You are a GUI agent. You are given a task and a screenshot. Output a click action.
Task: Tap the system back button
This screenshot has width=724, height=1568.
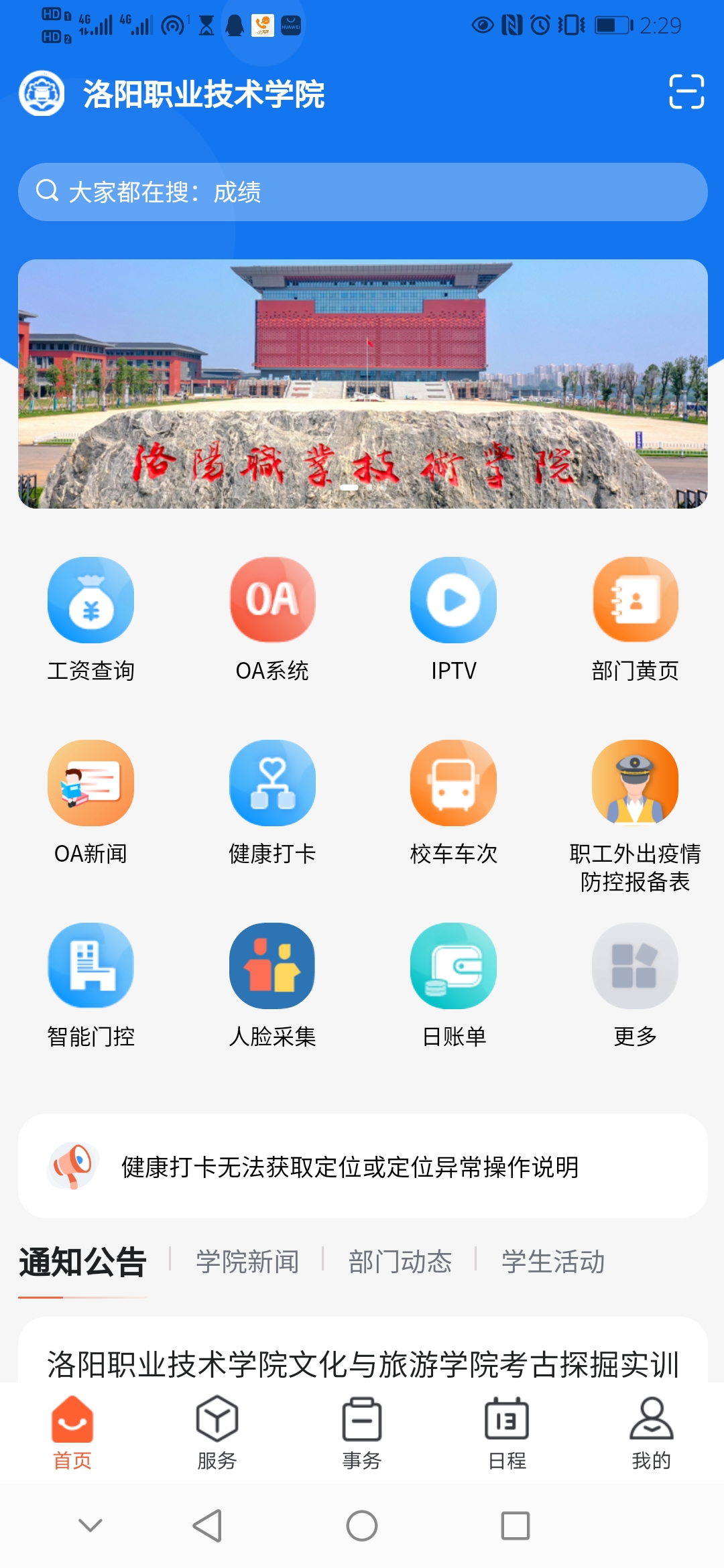click(x=207, y=1526)
